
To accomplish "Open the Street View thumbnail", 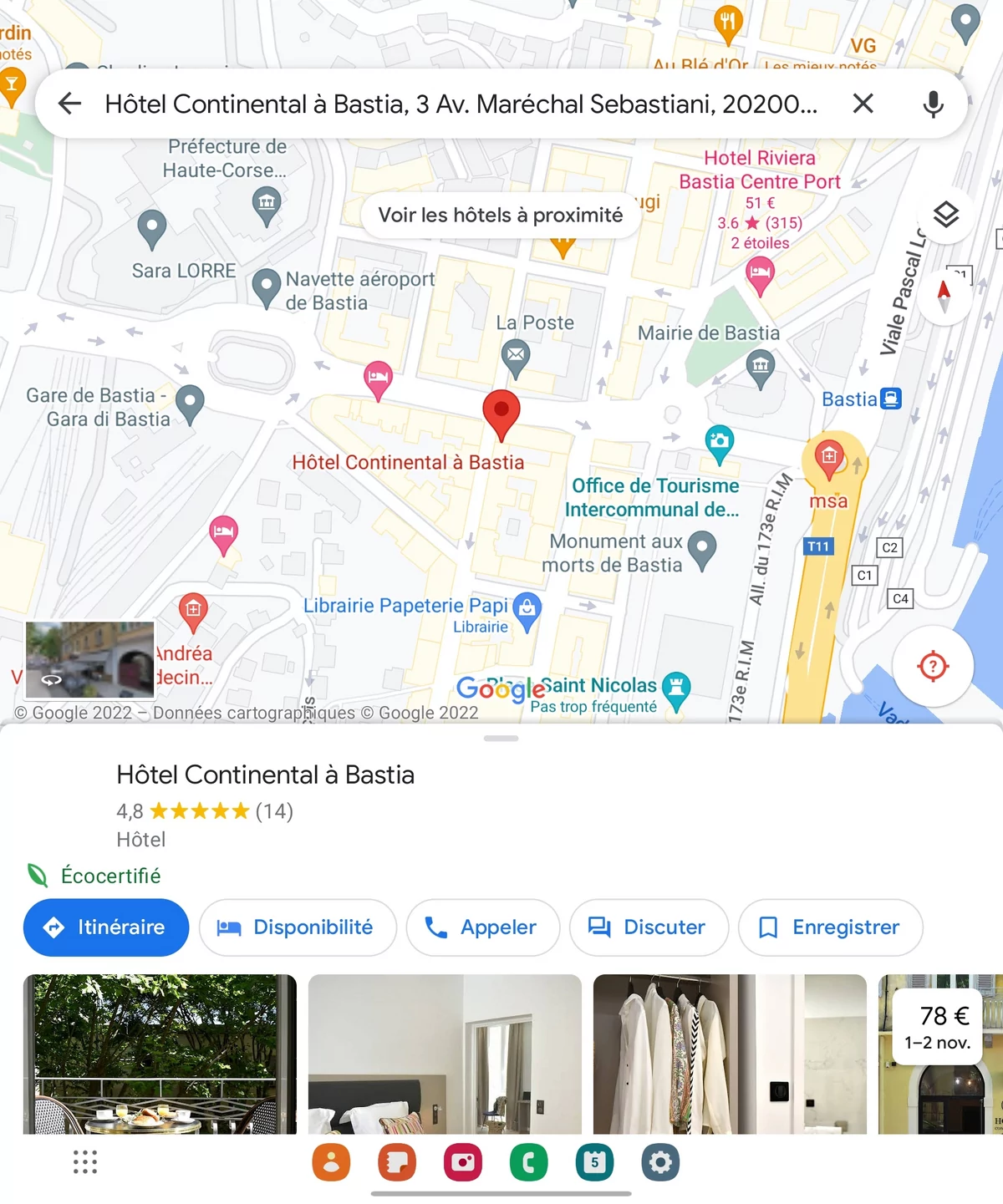I will [89, 659].
